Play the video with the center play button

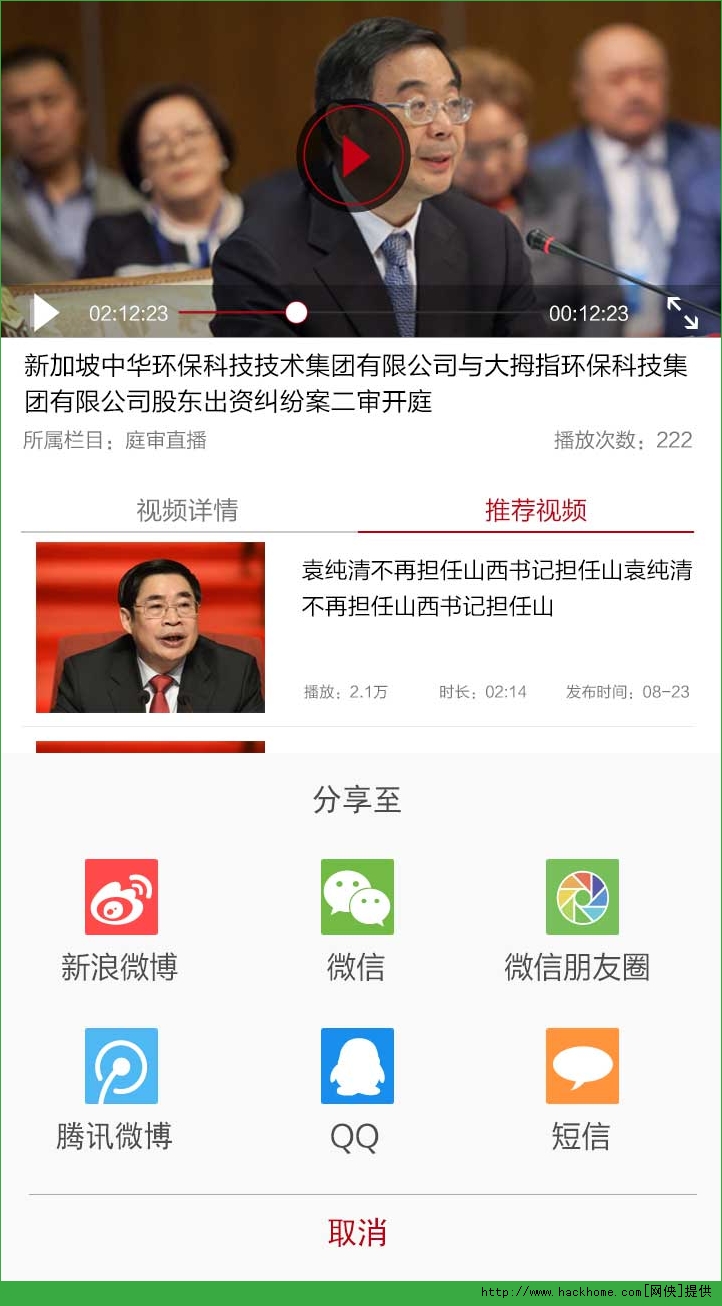coord(353,157)
